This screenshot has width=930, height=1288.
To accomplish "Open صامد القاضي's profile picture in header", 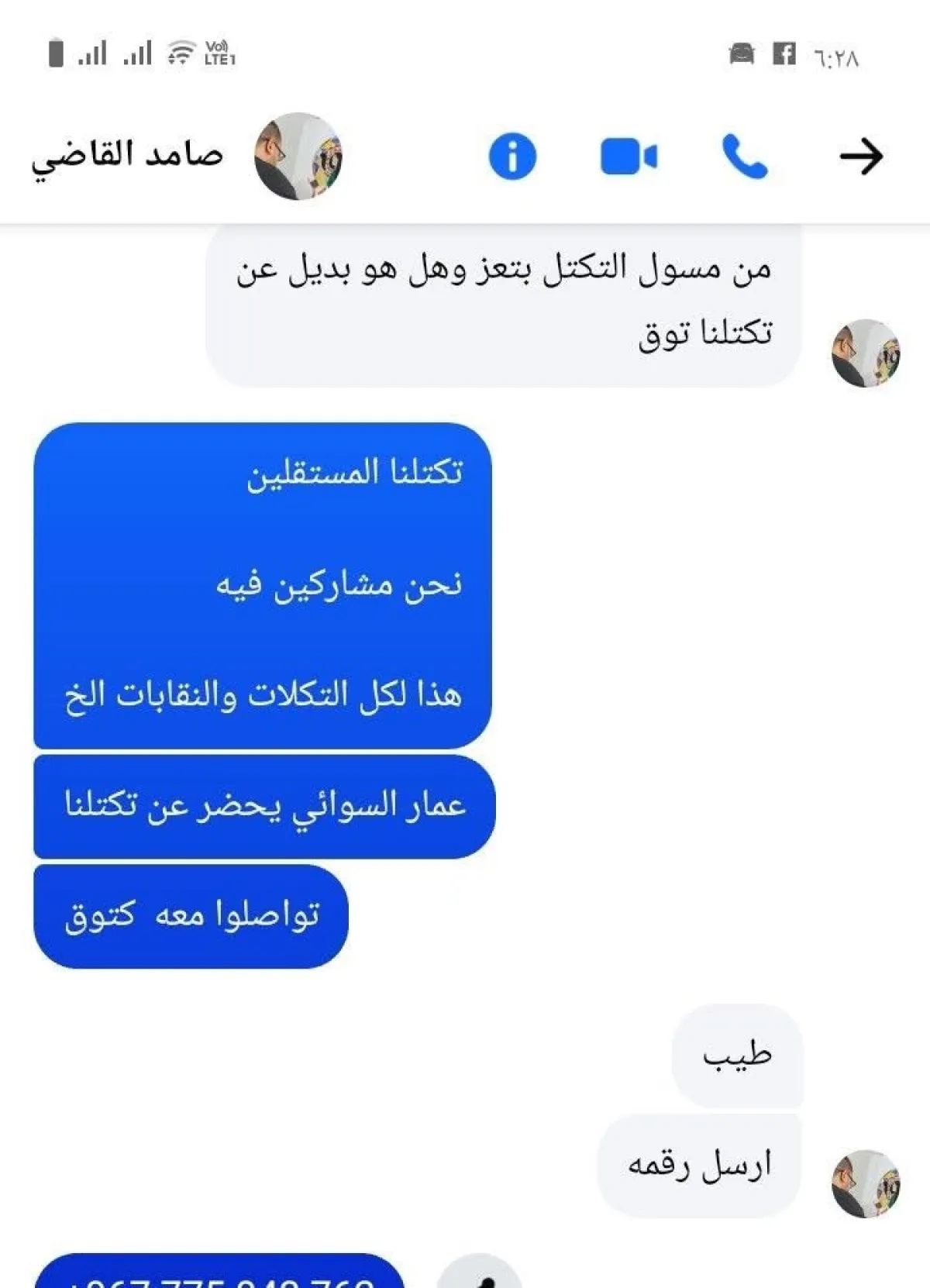I will (298, 157).
